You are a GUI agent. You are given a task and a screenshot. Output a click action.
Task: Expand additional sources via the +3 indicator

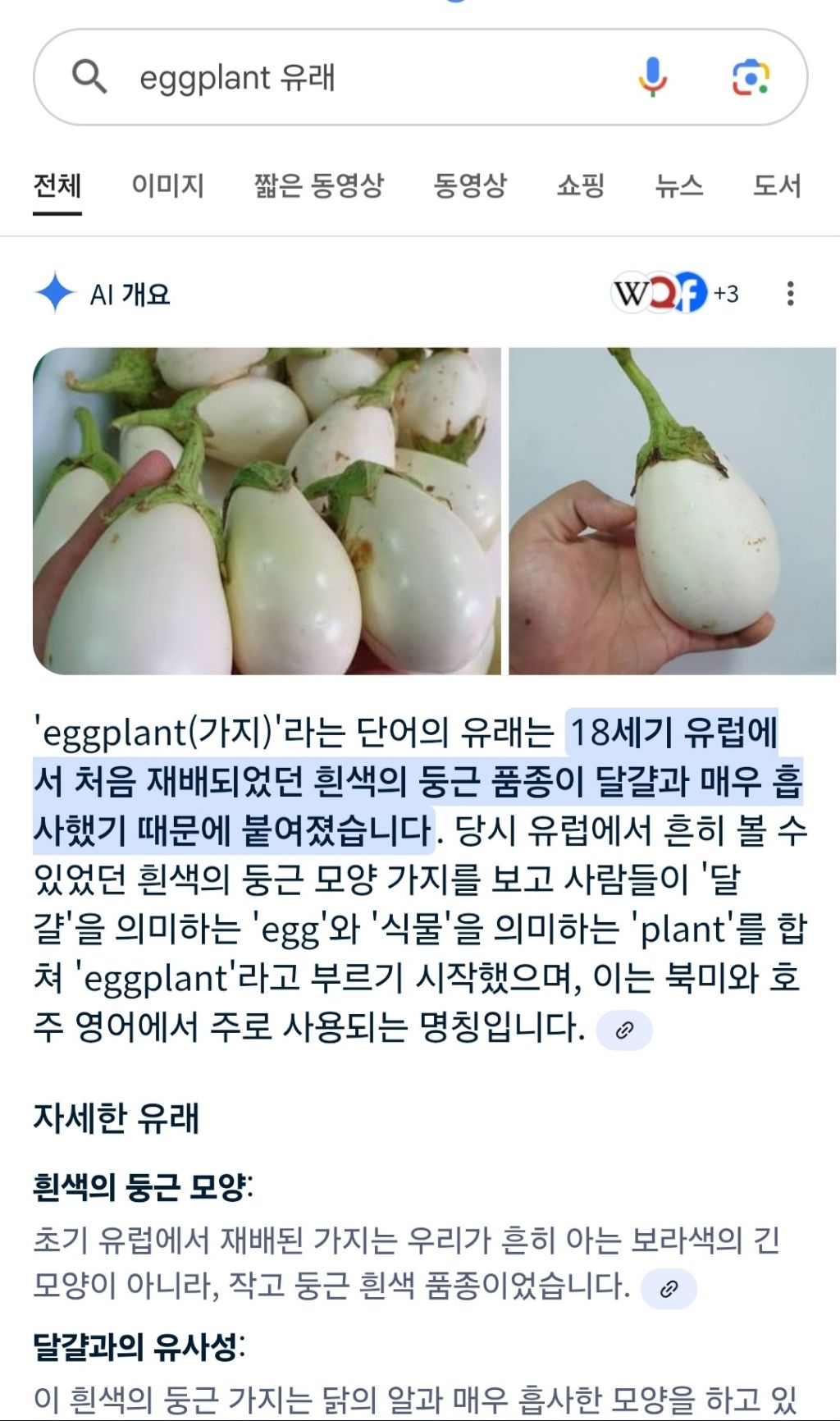(725, 296)
